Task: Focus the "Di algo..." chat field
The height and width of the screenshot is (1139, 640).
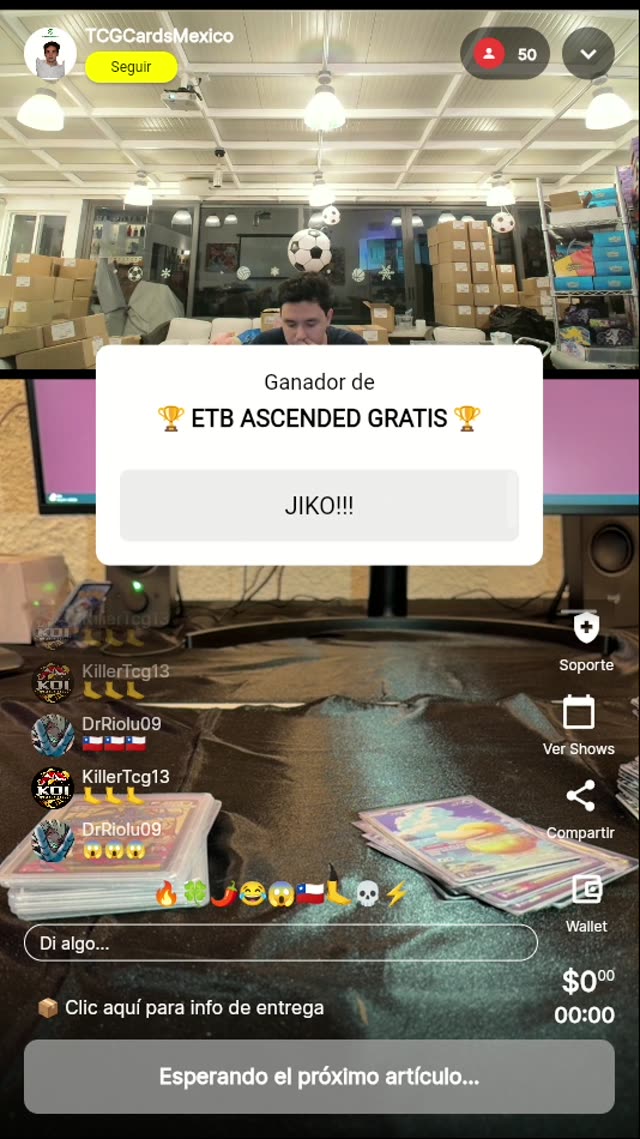Action: [280, 942]
